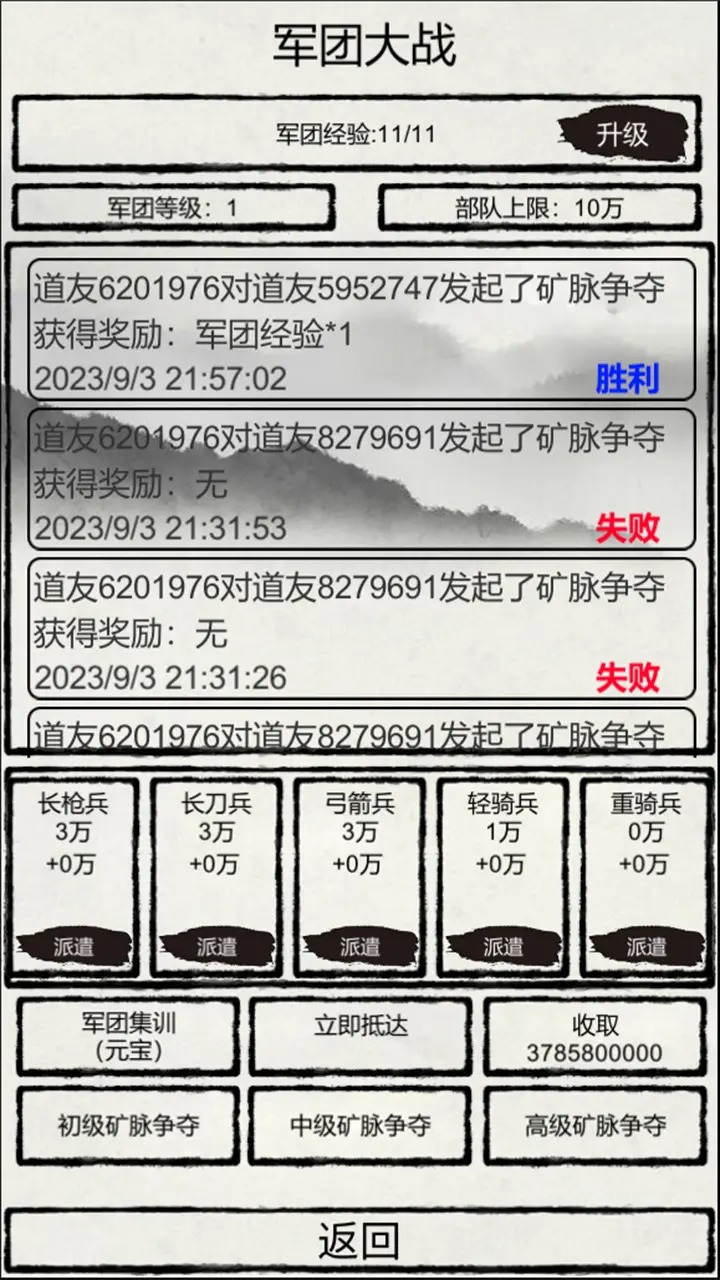Start 初级矿脉争夺 battle
720x1280 pixels.
coord(128,1126)
